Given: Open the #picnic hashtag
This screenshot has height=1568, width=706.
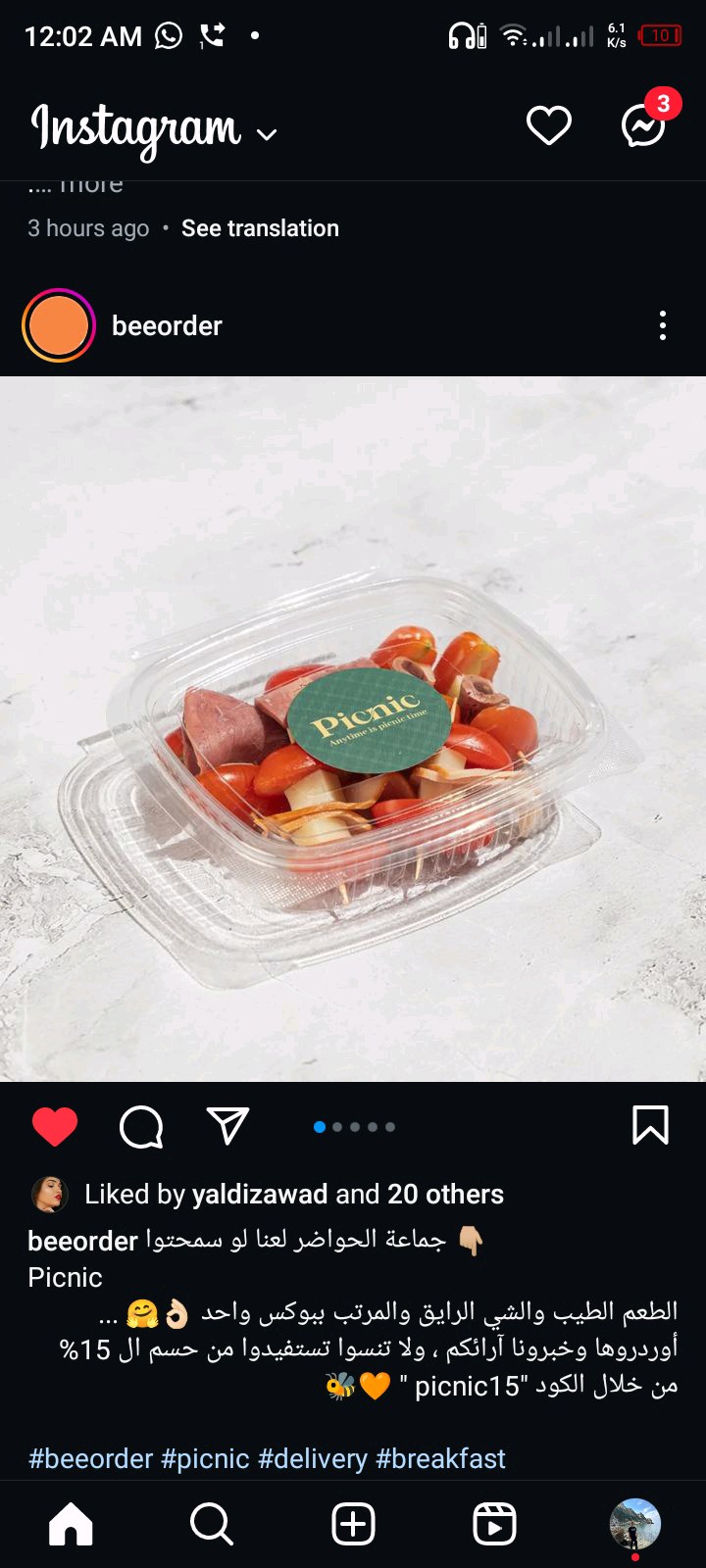Looking at the screenshot, I should click(x=205, y=1458).
